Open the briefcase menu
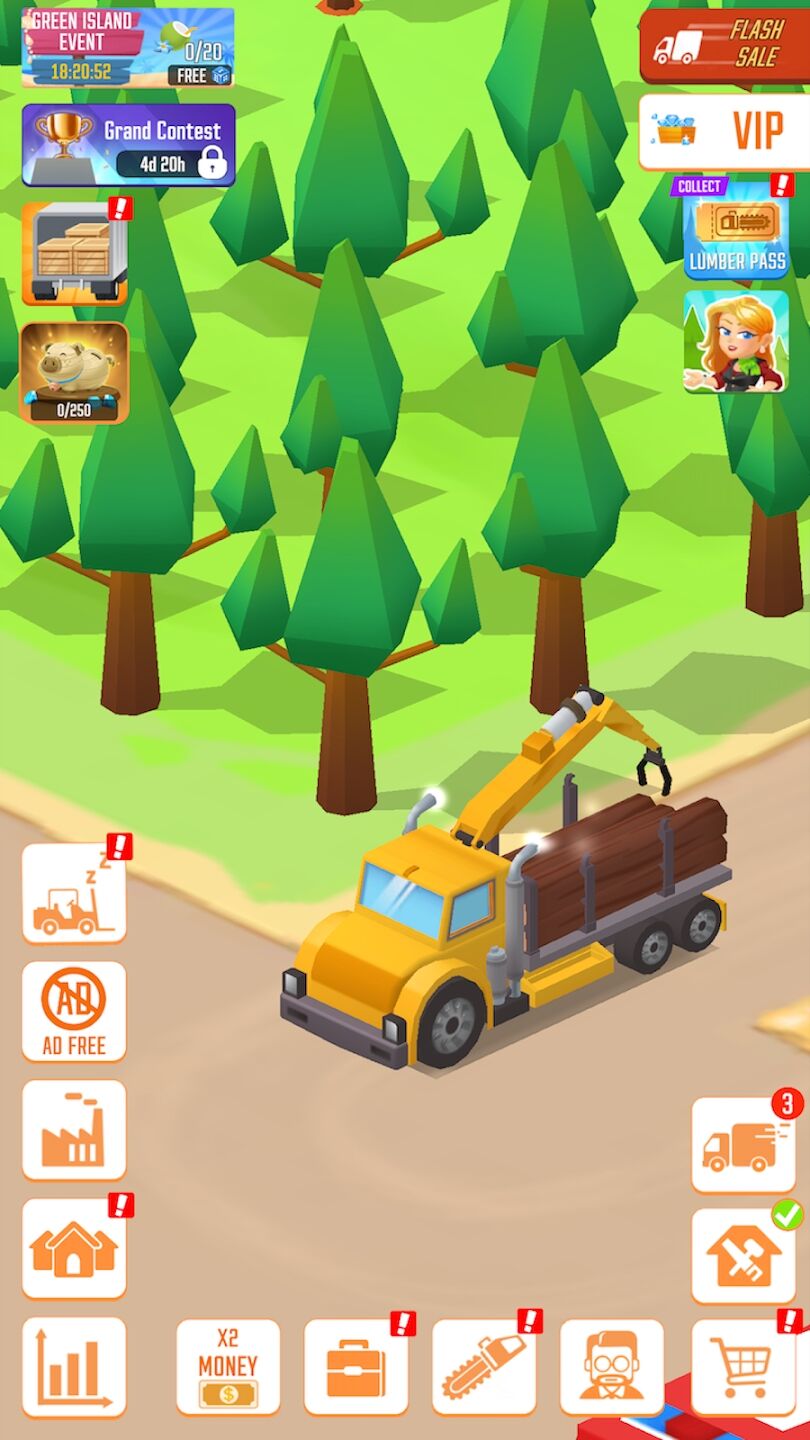Screen dimensions: 810x1440 356,1368
